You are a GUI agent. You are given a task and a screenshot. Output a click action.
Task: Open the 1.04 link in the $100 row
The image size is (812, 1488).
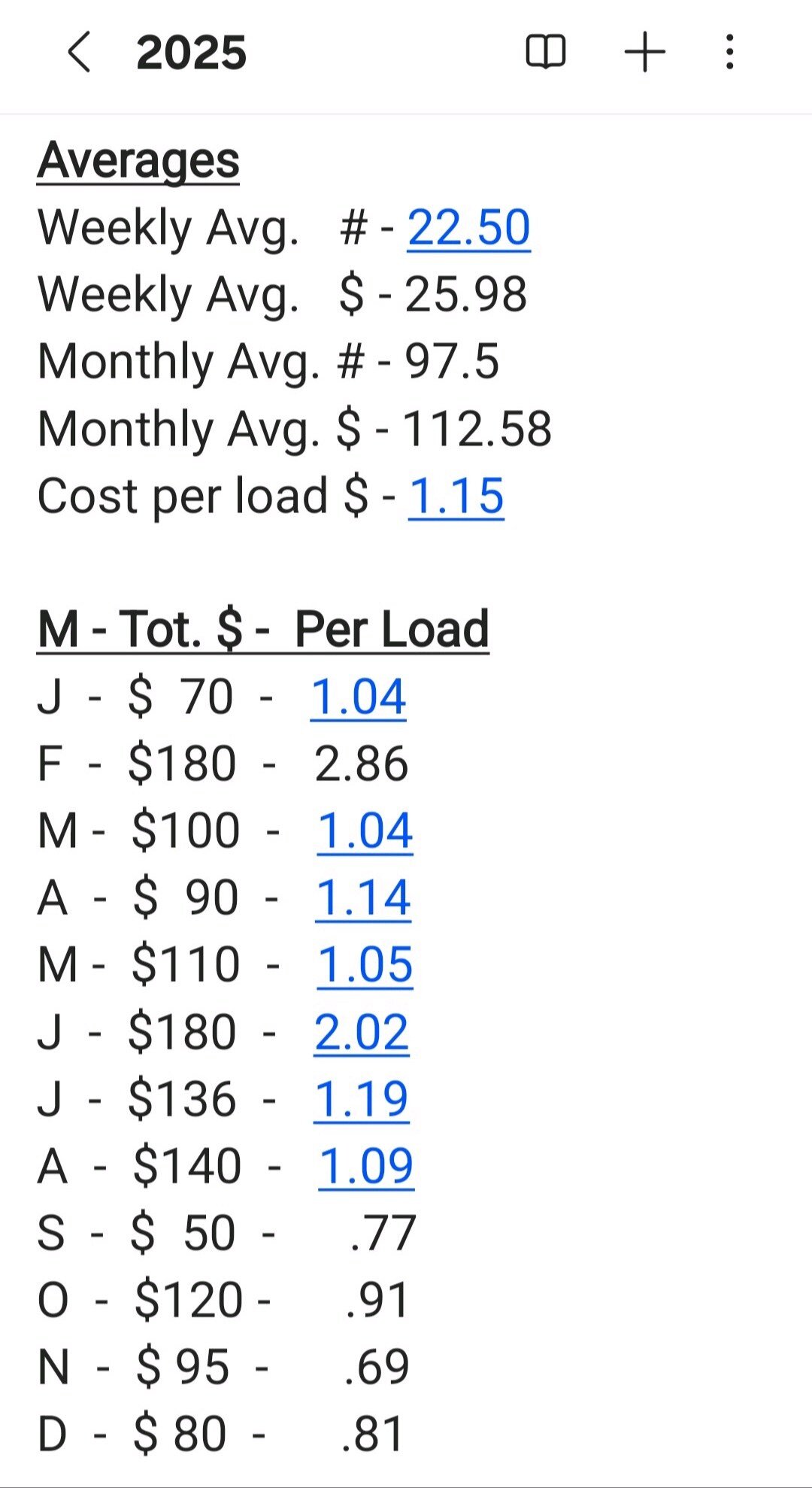click(x=365, y=831)
